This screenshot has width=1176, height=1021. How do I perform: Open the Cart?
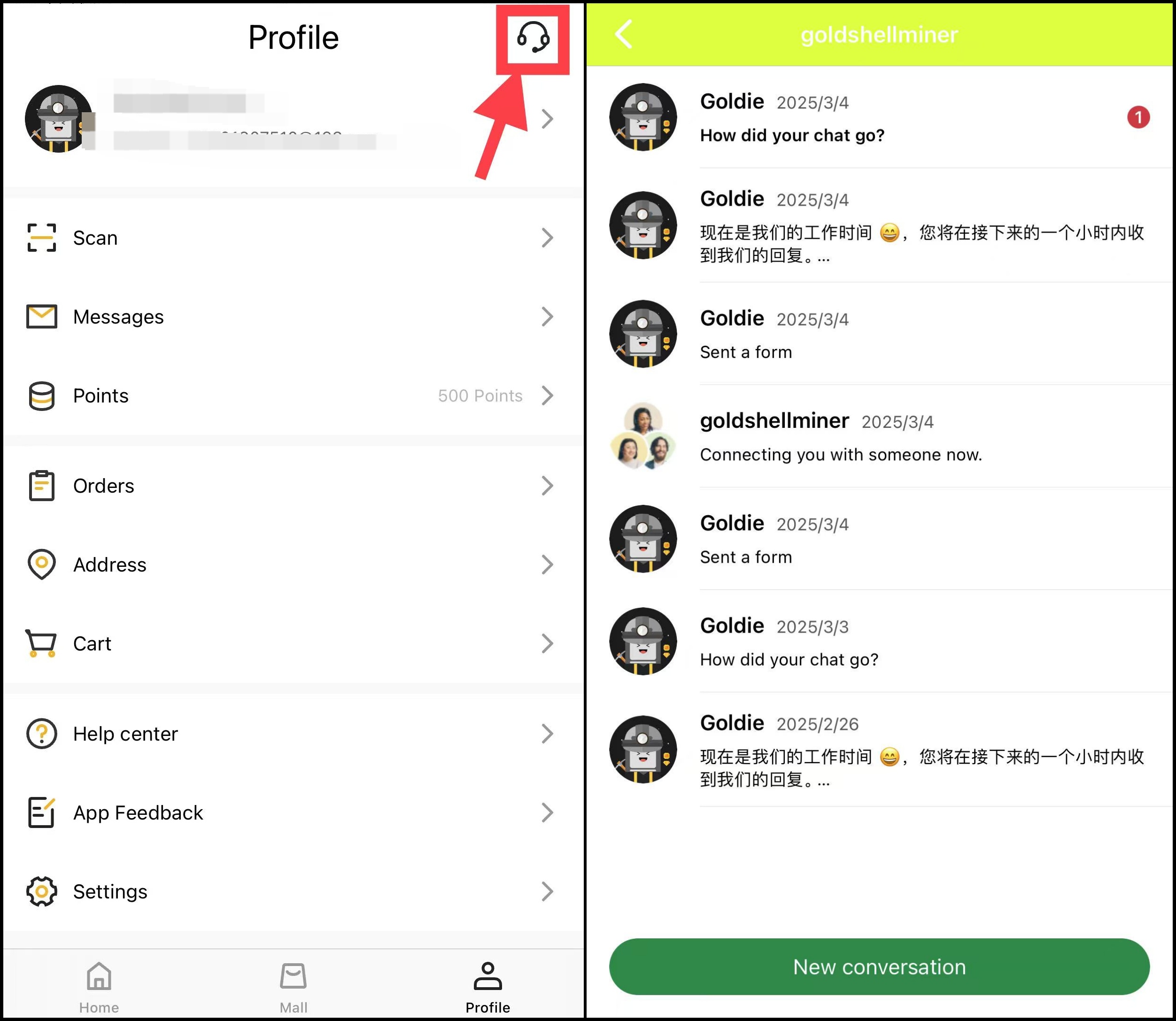291,643
